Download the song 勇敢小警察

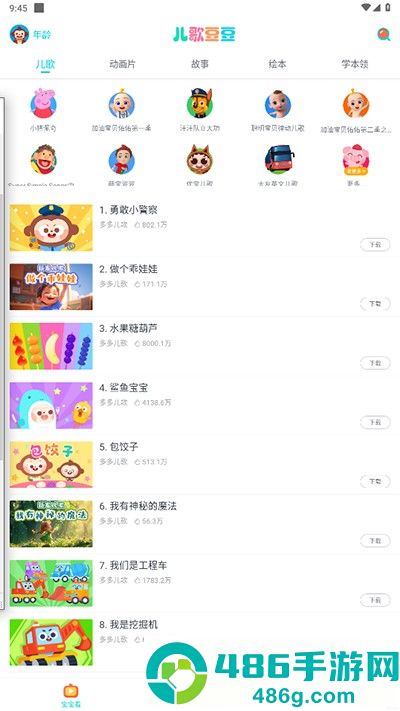coord(375,244)
